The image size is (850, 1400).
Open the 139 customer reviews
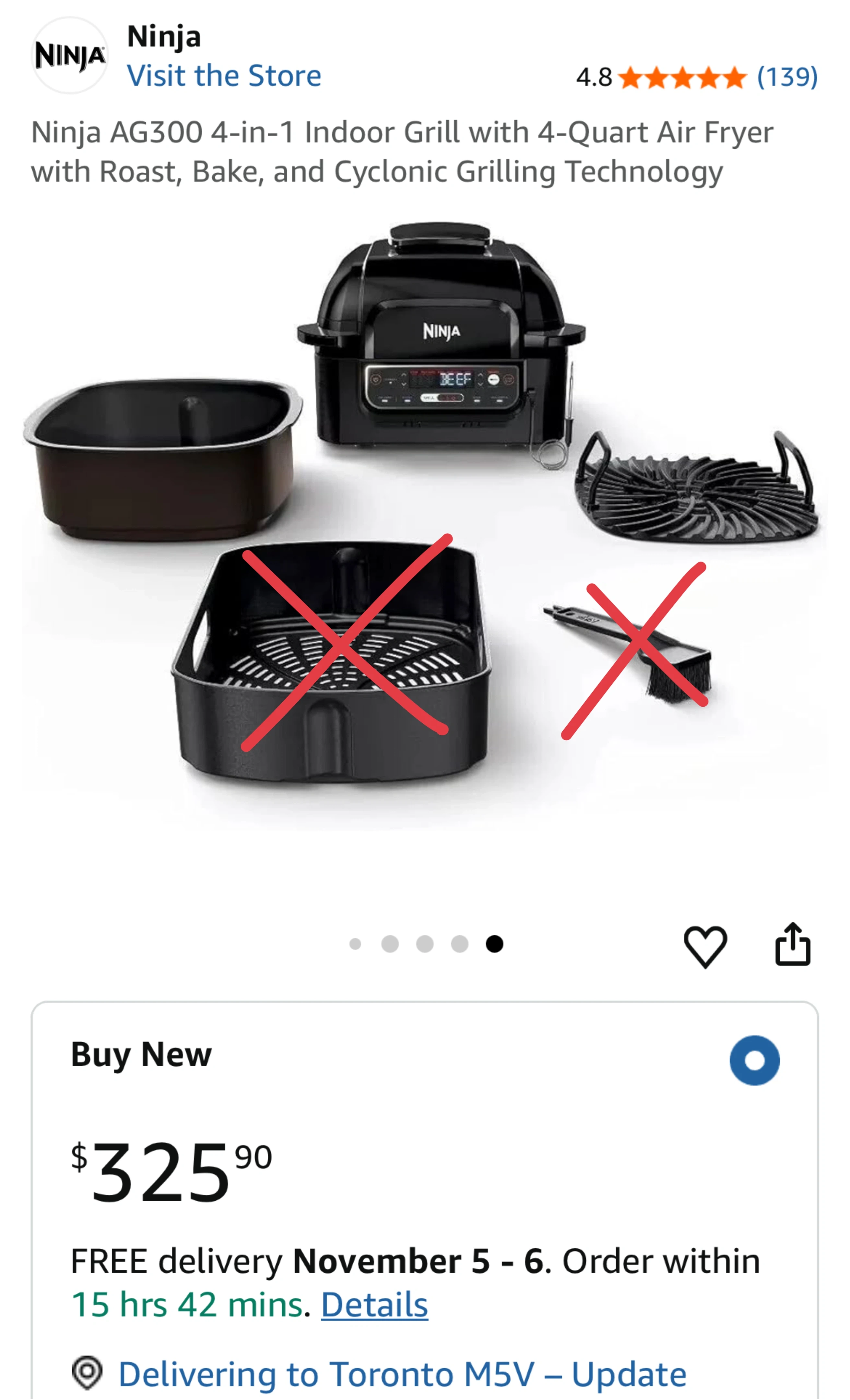pos(787,77)
